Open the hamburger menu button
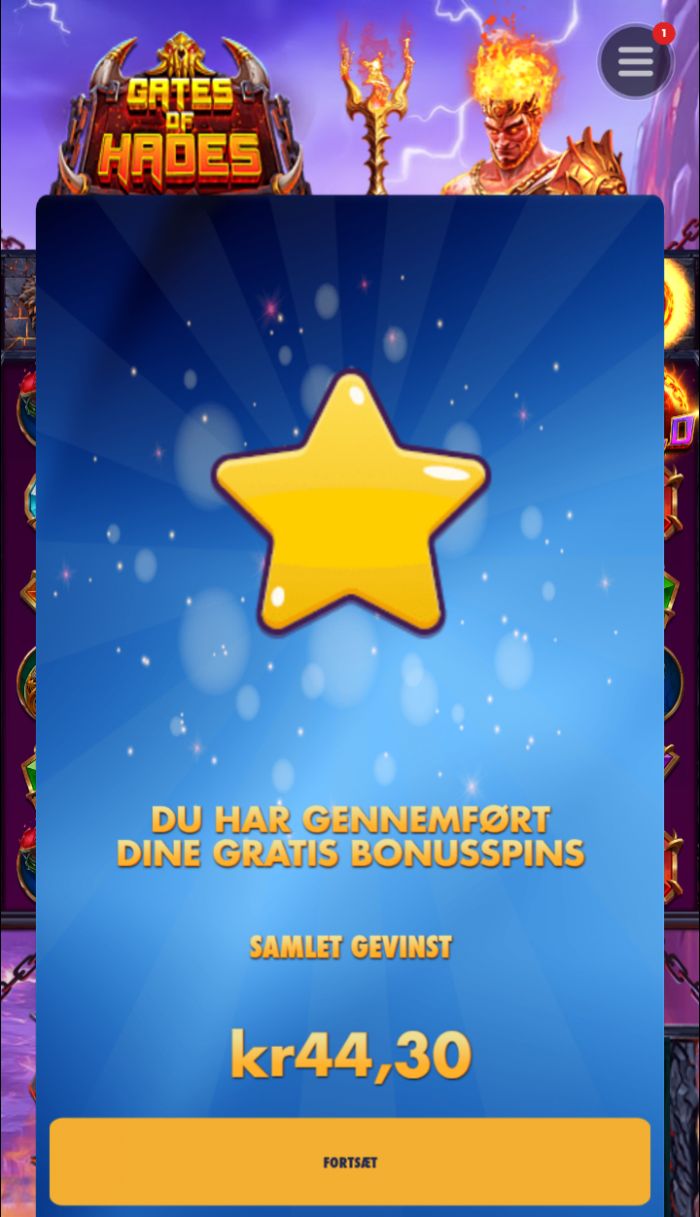The width and height of the screenshot is (700, 1217). coord(635,62)
